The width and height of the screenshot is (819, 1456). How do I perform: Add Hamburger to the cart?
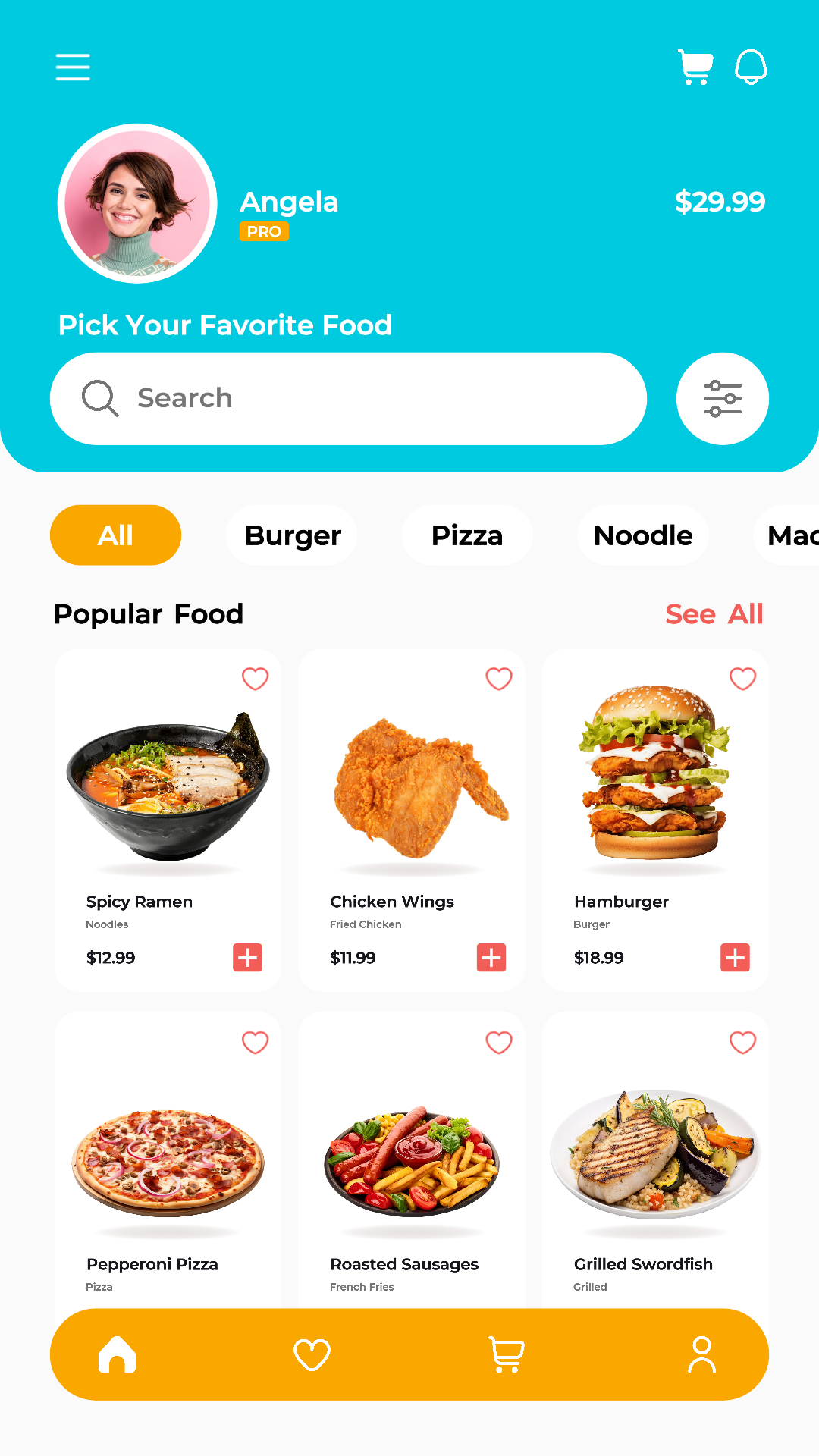coord(735,958)
